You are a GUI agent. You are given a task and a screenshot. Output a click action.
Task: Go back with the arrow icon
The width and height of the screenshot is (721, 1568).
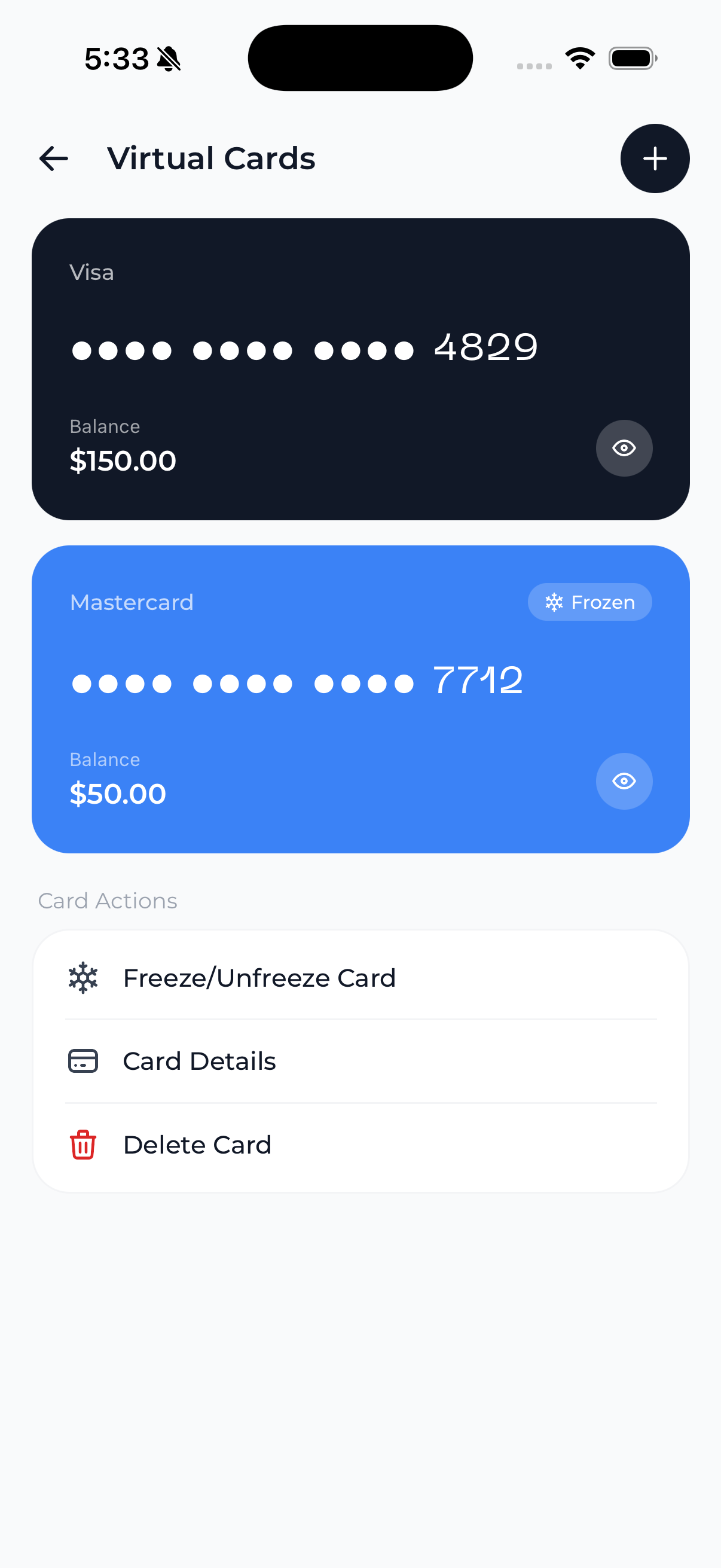point(54,159)
